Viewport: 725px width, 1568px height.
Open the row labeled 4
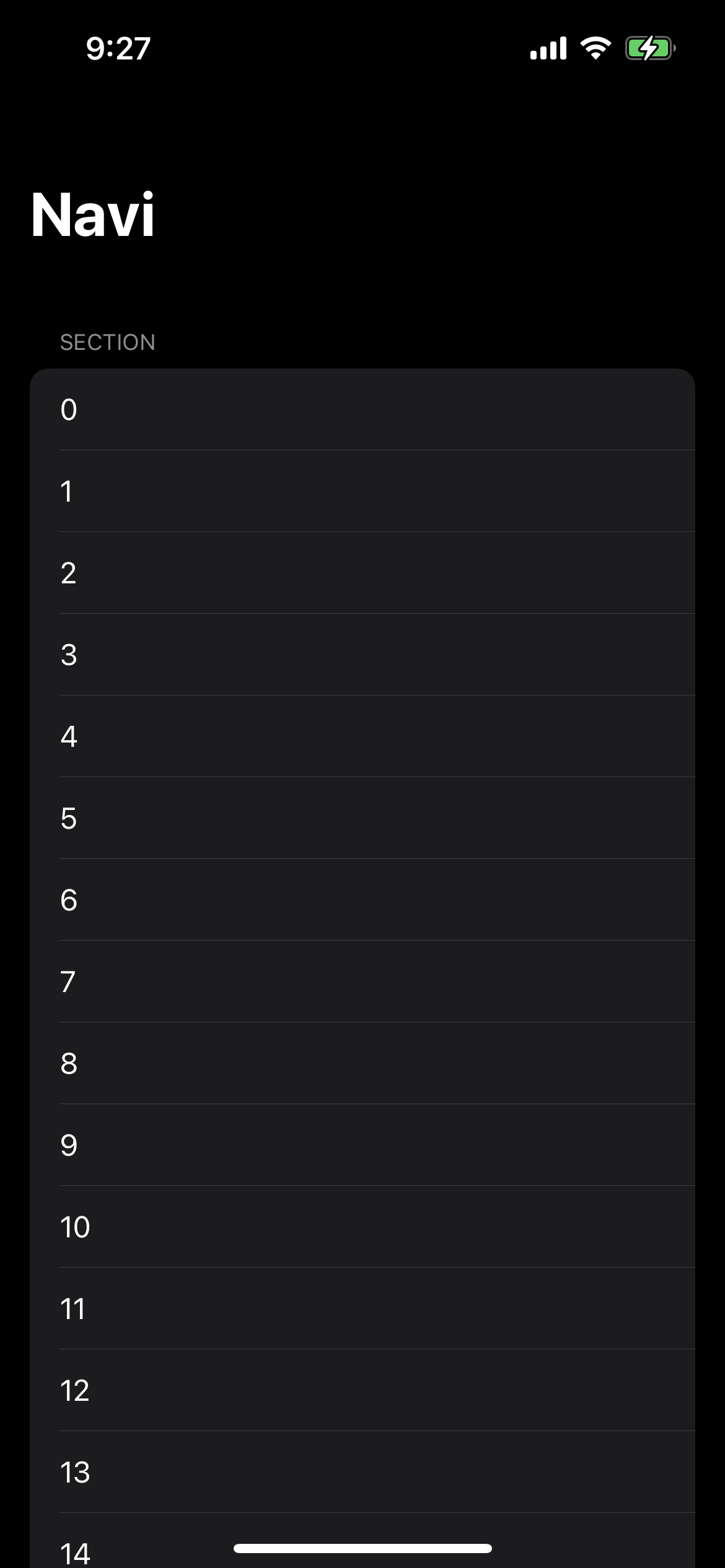(362, 736)
